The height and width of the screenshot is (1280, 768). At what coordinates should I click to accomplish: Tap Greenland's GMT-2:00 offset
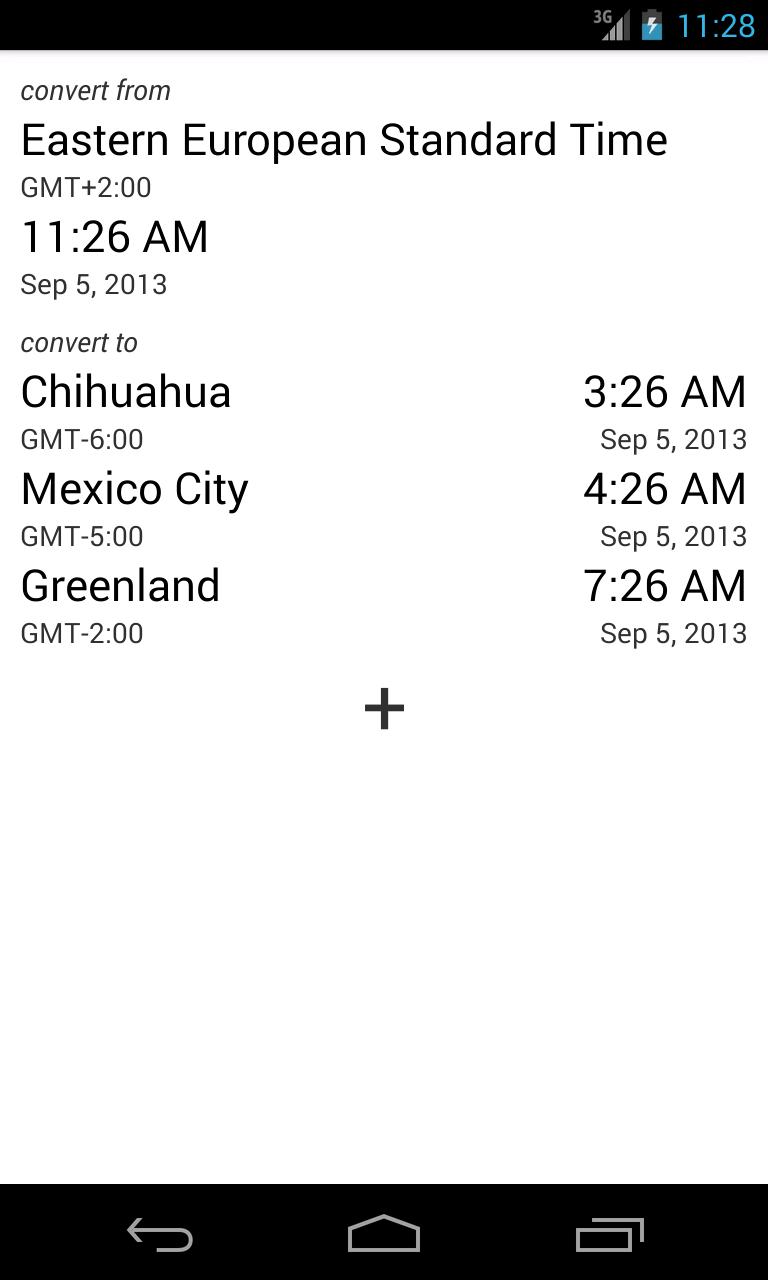click(82, 633)
